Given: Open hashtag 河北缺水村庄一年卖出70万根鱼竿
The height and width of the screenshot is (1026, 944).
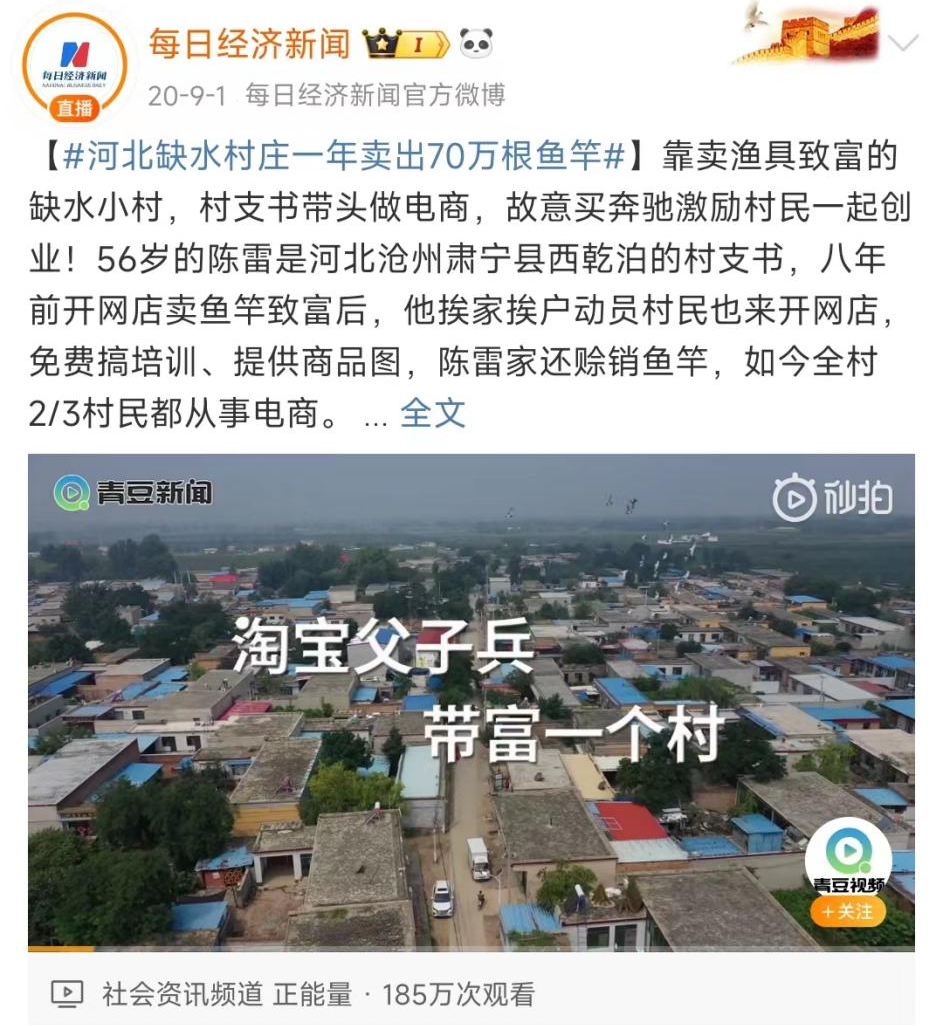Looking at the screenshot, I should click(344, 156).
